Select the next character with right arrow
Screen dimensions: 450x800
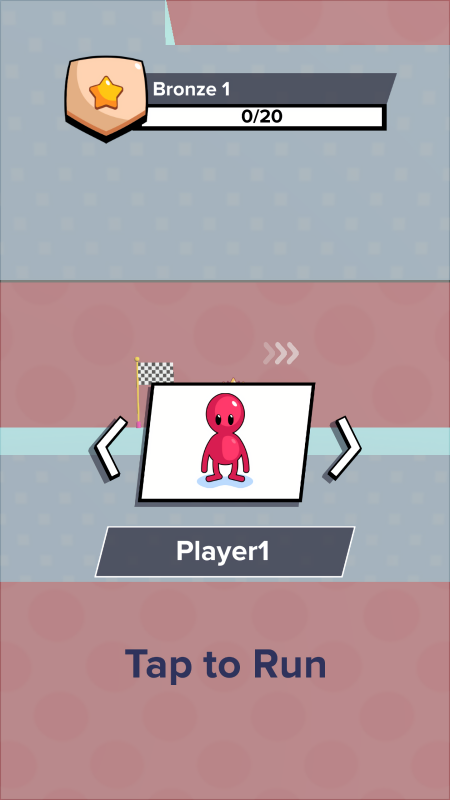tap(343, 449)
